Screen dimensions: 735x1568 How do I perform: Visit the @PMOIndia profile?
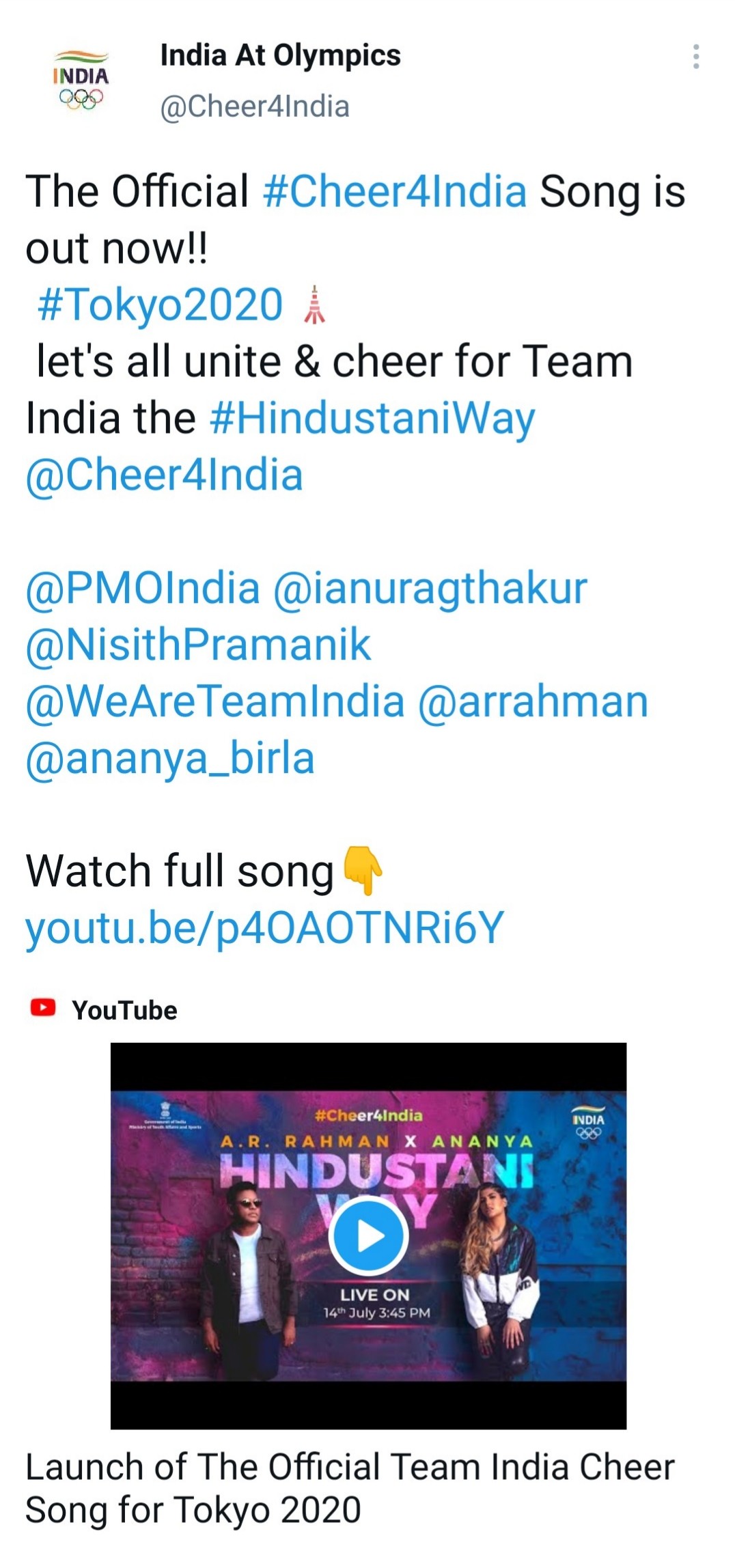tap(143, 588)
